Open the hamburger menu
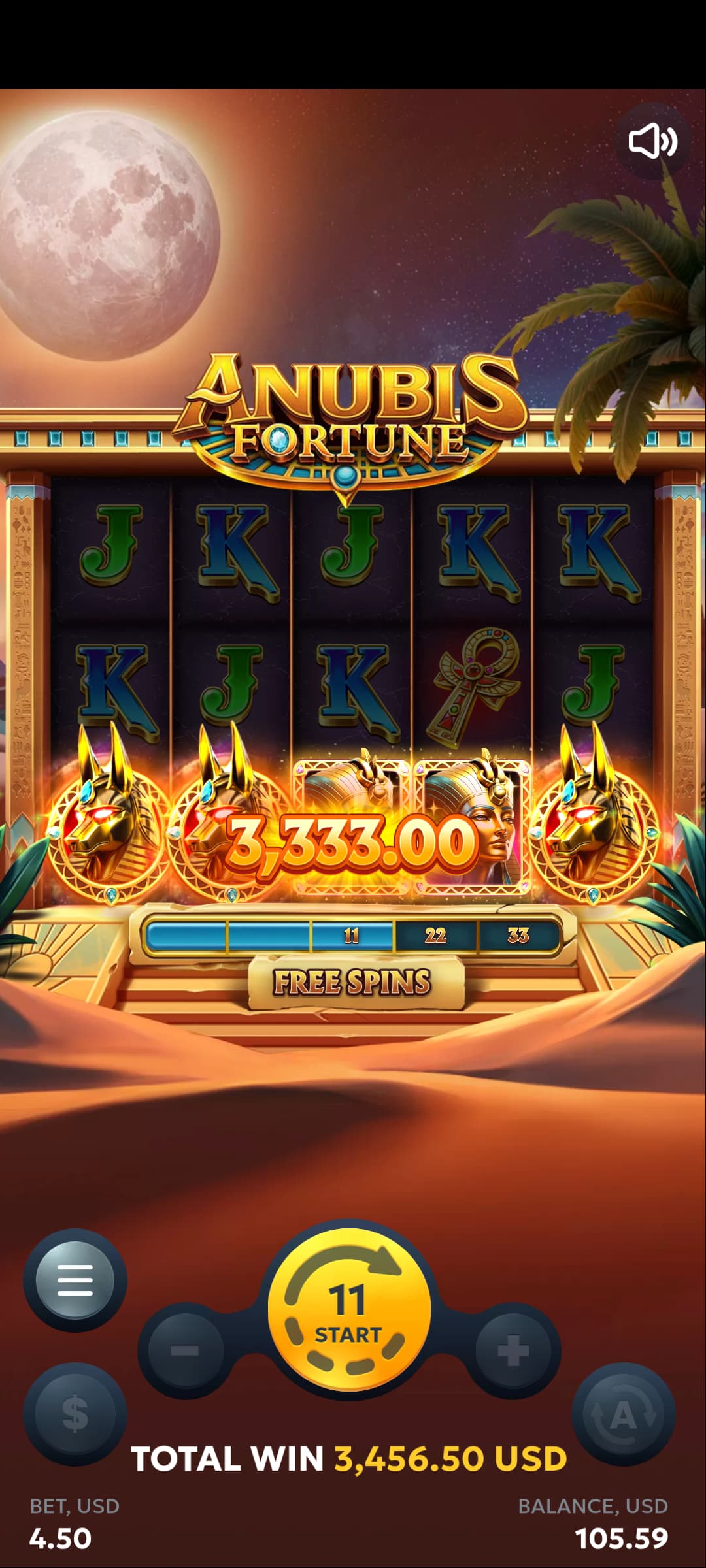This screenshot has height=1568, width=706. pyautogui.click(x=75, y=1280)
